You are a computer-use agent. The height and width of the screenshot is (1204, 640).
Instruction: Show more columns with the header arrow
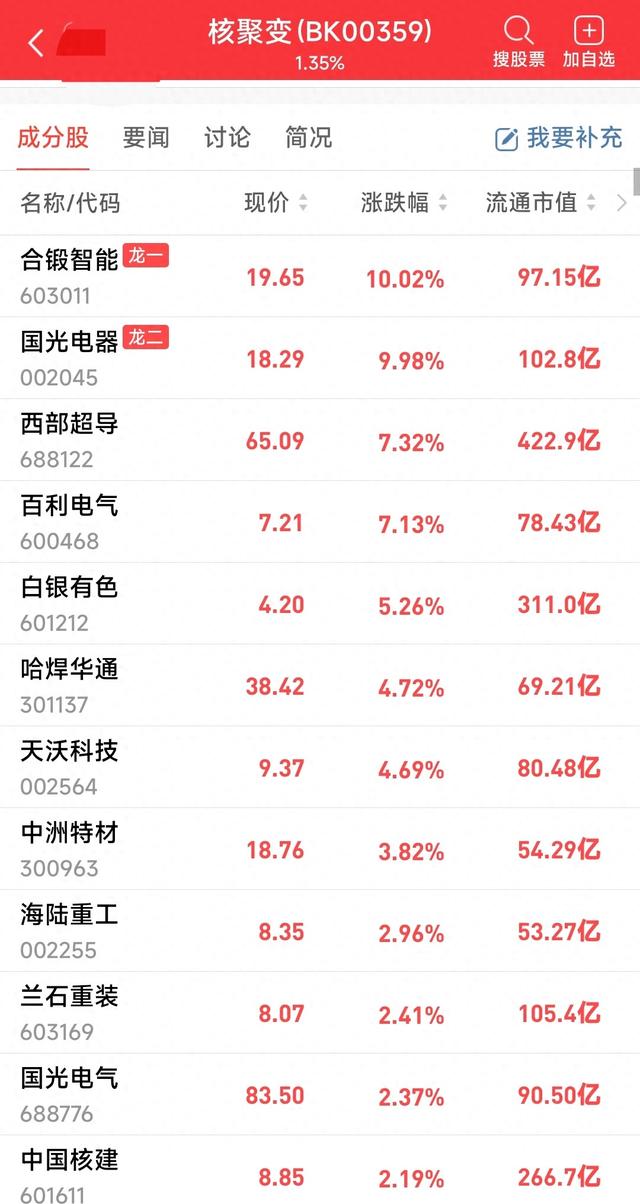coord(622,203)
